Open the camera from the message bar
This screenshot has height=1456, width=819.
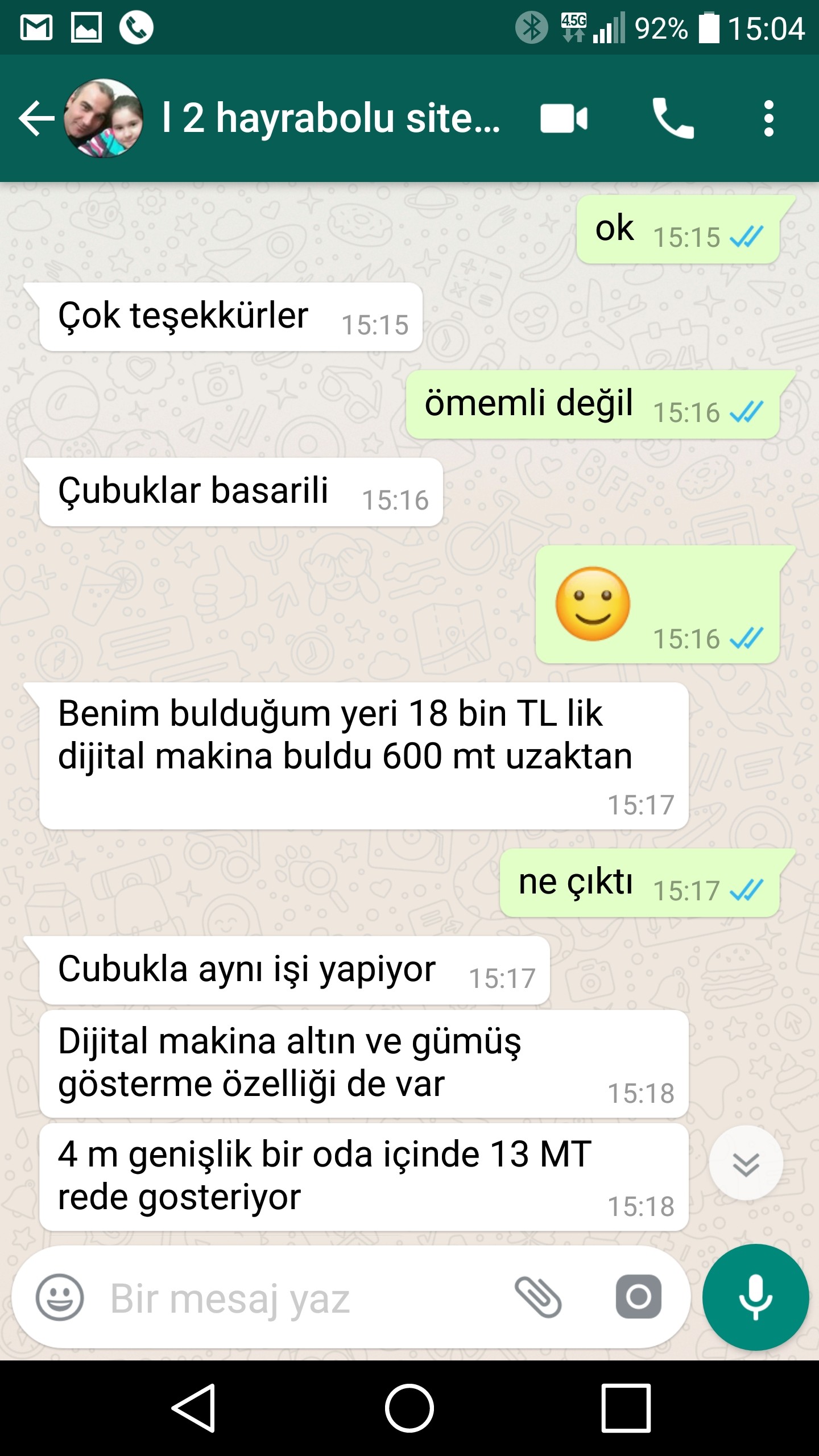point(638,1297)
